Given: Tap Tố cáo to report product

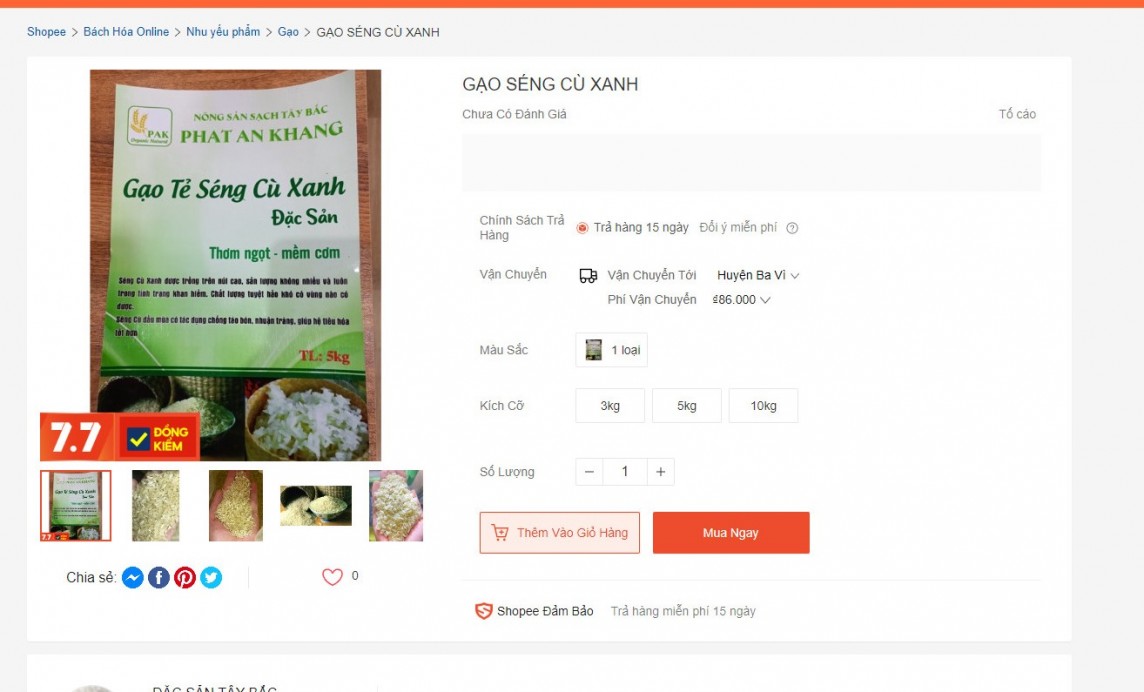Looking at the screenshot, I should coord(1017,114).
